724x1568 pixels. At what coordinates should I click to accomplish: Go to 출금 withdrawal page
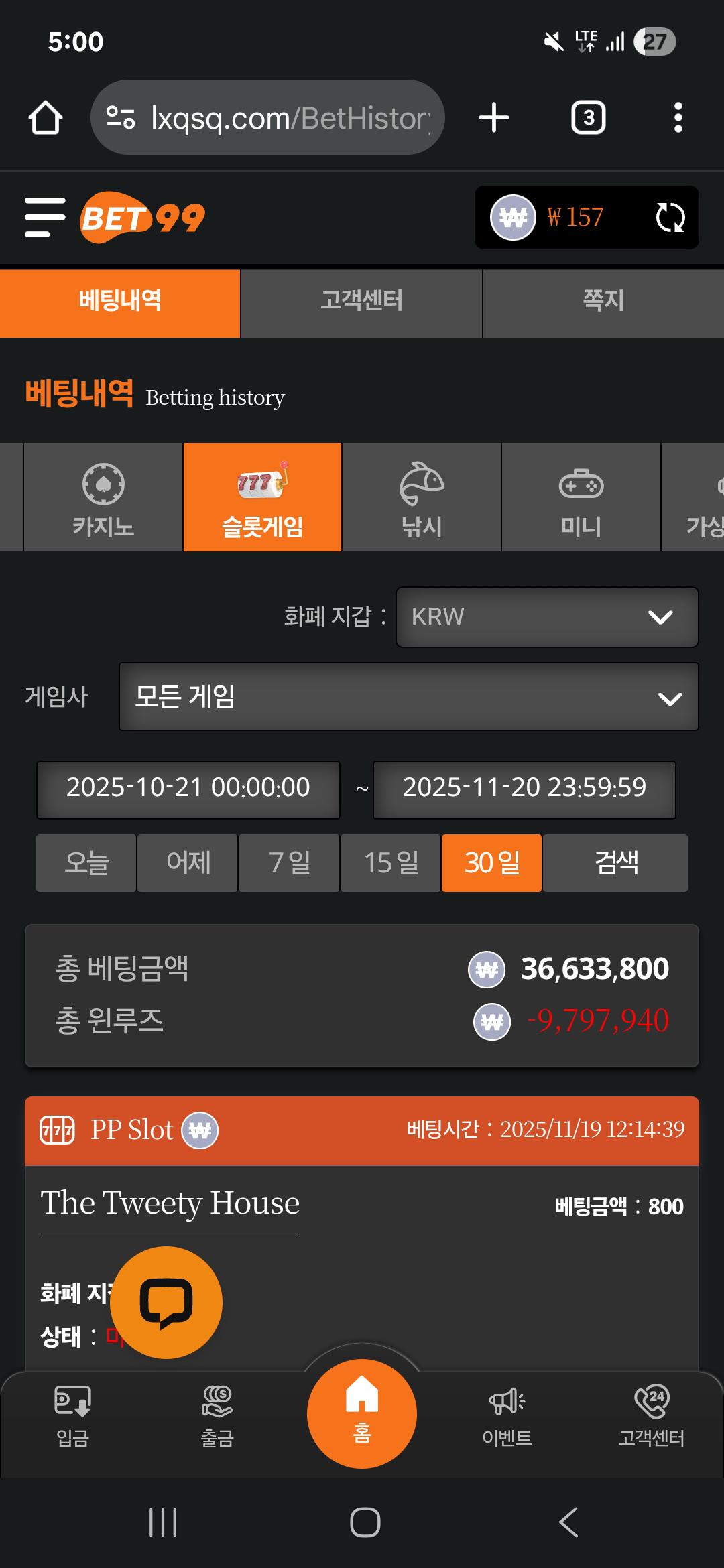coord(217,1415)
